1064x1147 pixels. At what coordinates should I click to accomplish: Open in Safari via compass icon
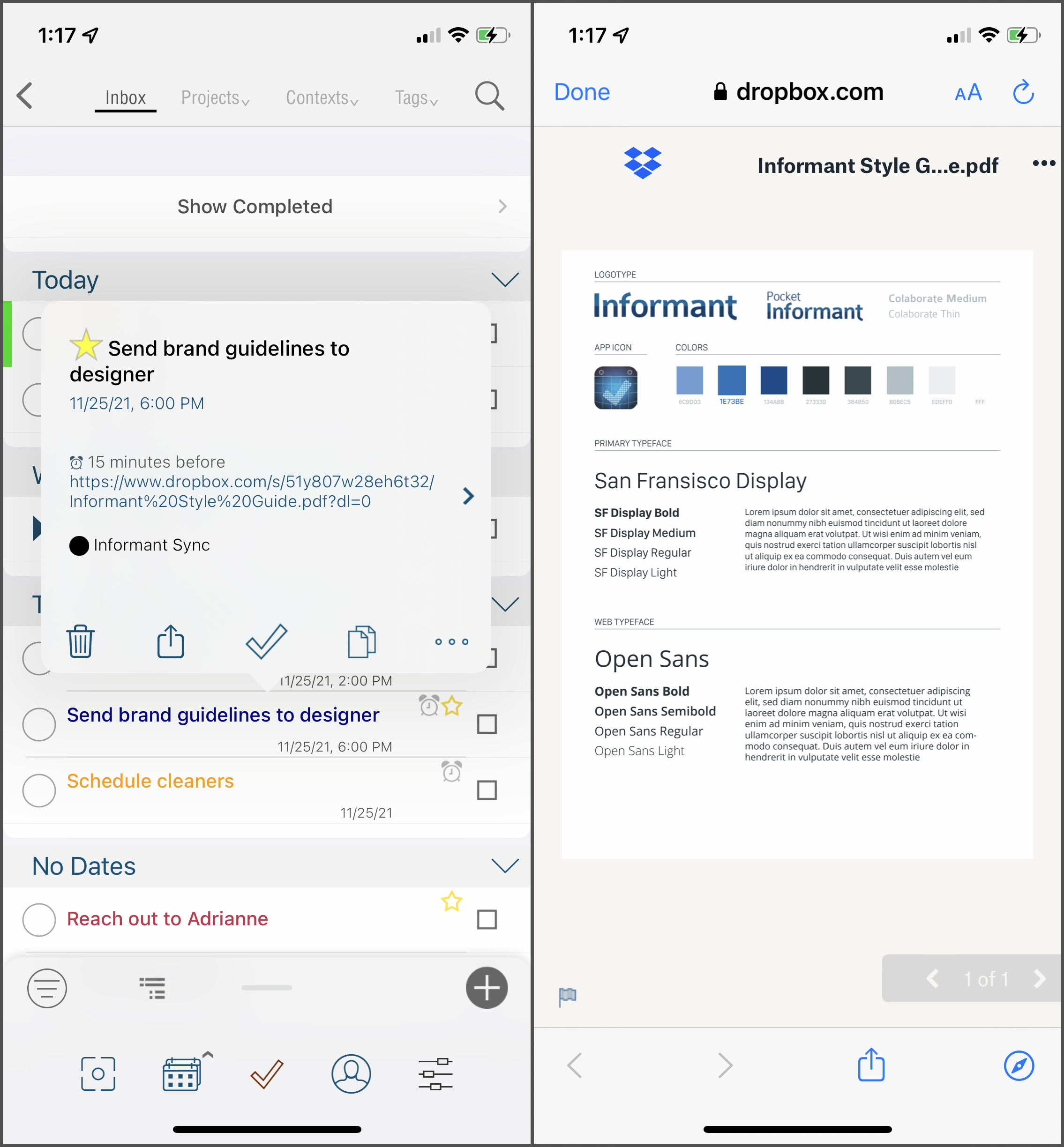coord(1019,1065)
